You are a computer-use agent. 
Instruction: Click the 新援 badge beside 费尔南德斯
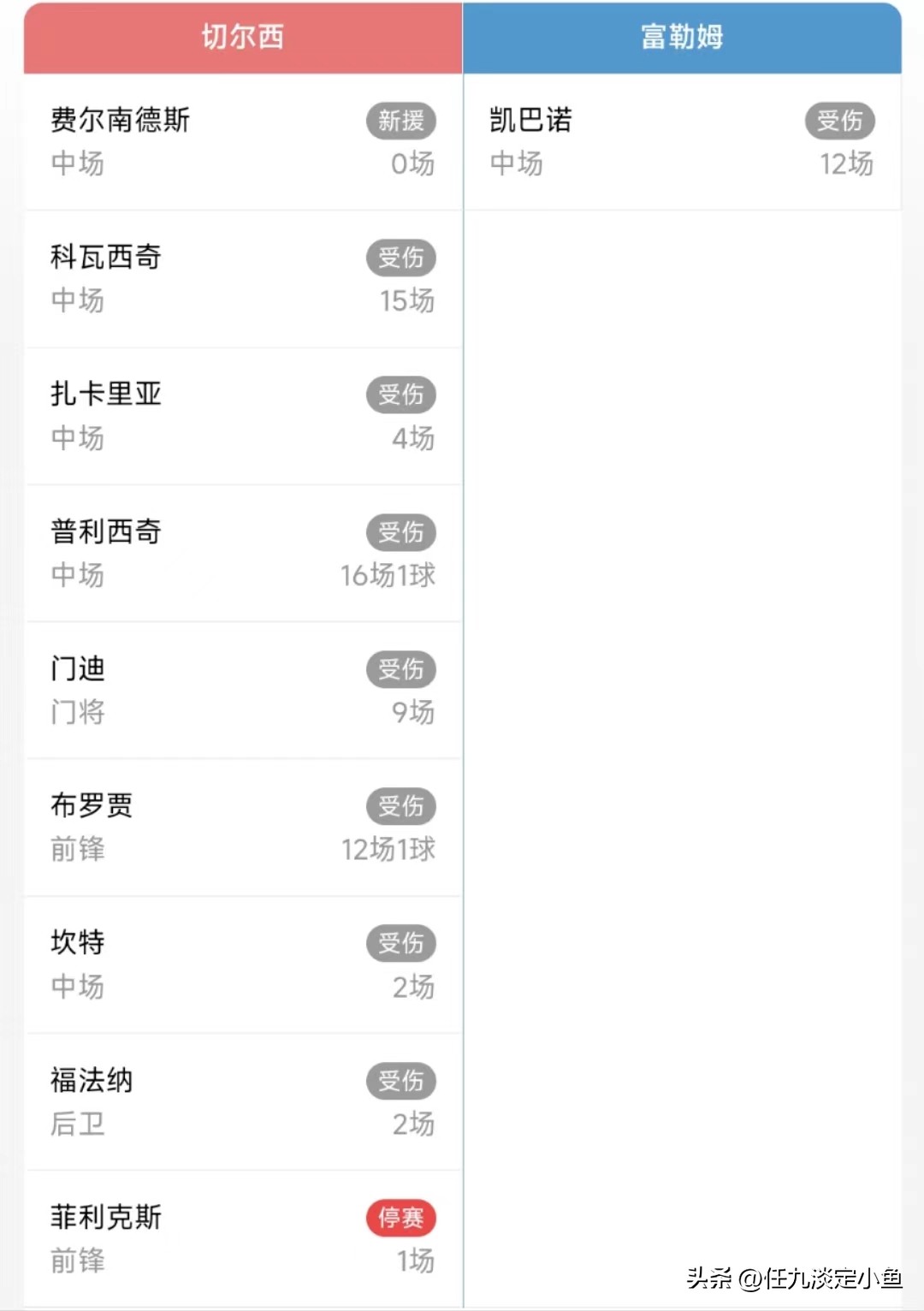(402, 121)
